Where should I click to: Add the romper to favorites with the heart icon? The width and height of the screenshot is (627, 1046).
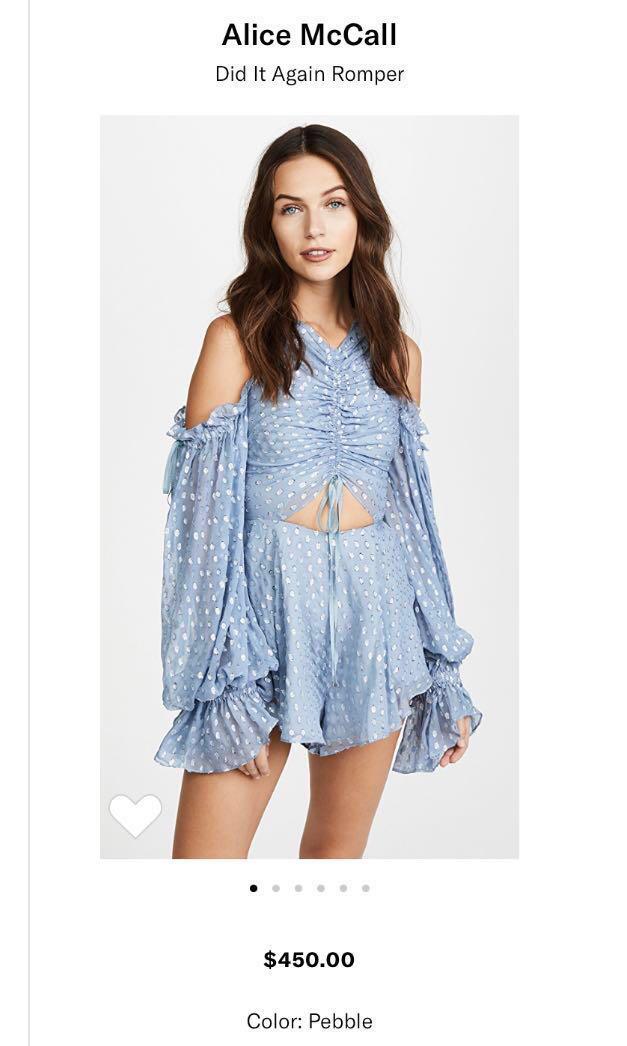(x=135, y=815)
